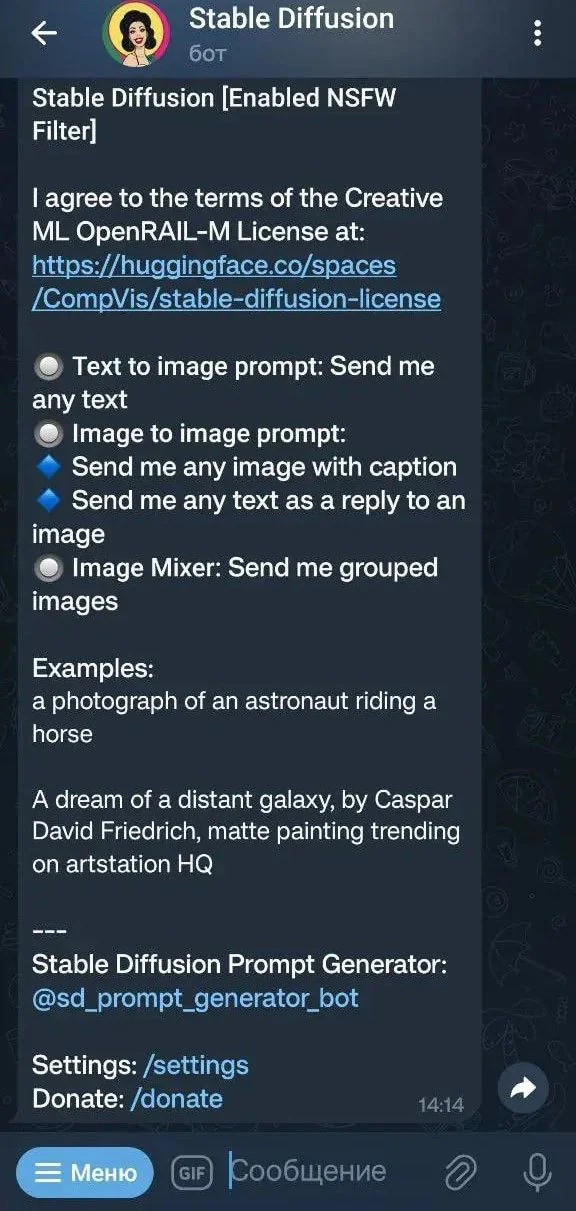Go back using the arrow icon
This screenshot has width=576, height=1211.
point(45,34)
